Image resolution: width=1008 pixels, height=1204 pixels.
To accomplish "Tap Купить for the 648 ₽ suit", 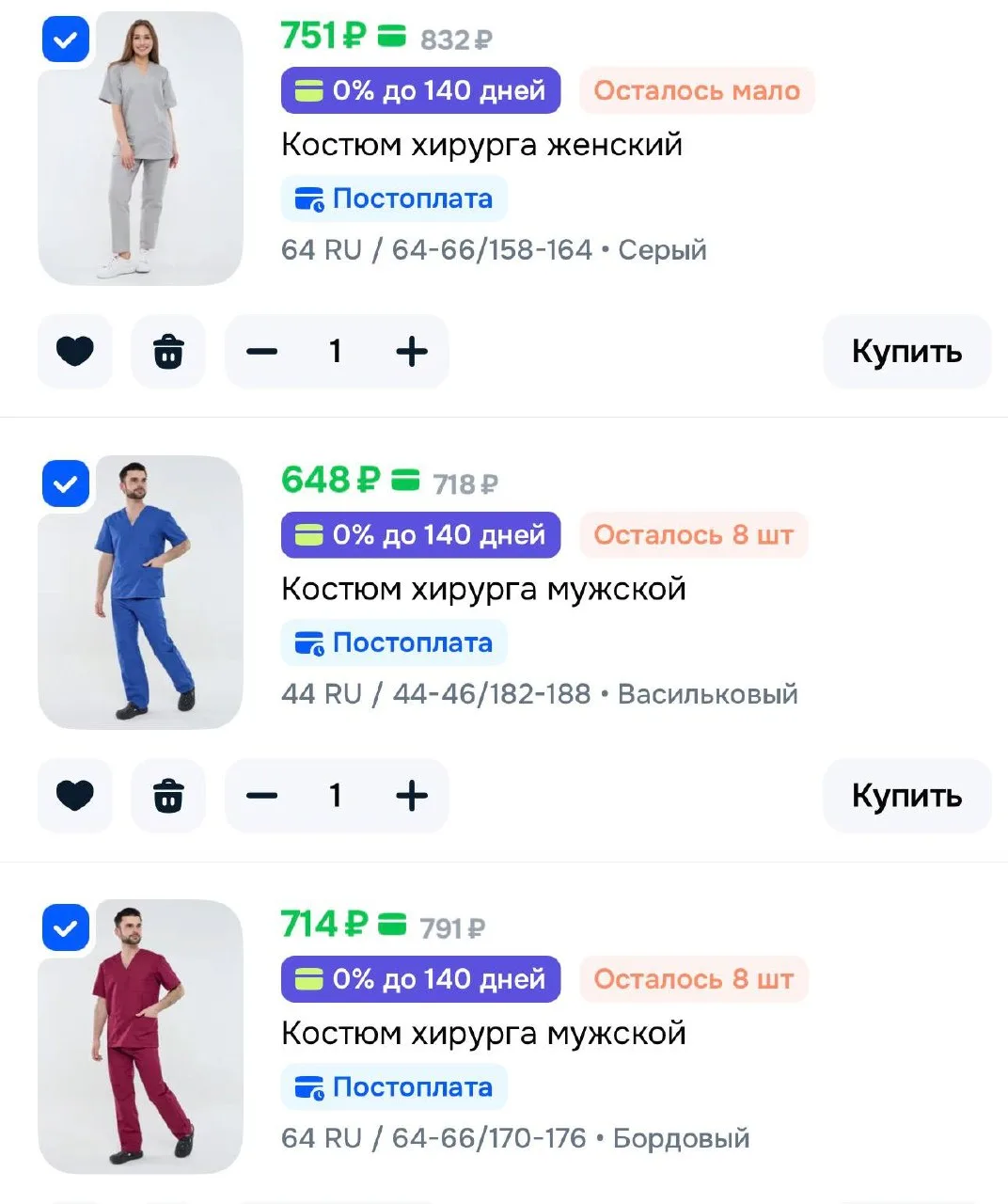I will coord(907,796).
